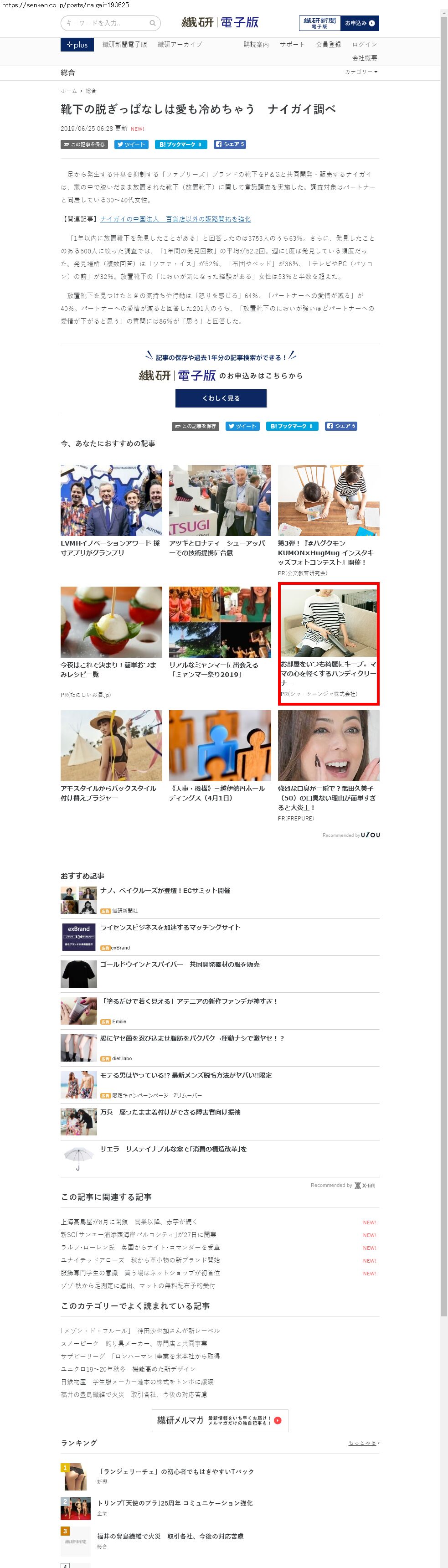The height and width of the screenshot is (1568, 448).
Task: Go to 繊研アーカイブ
Action: click(180, 44)
